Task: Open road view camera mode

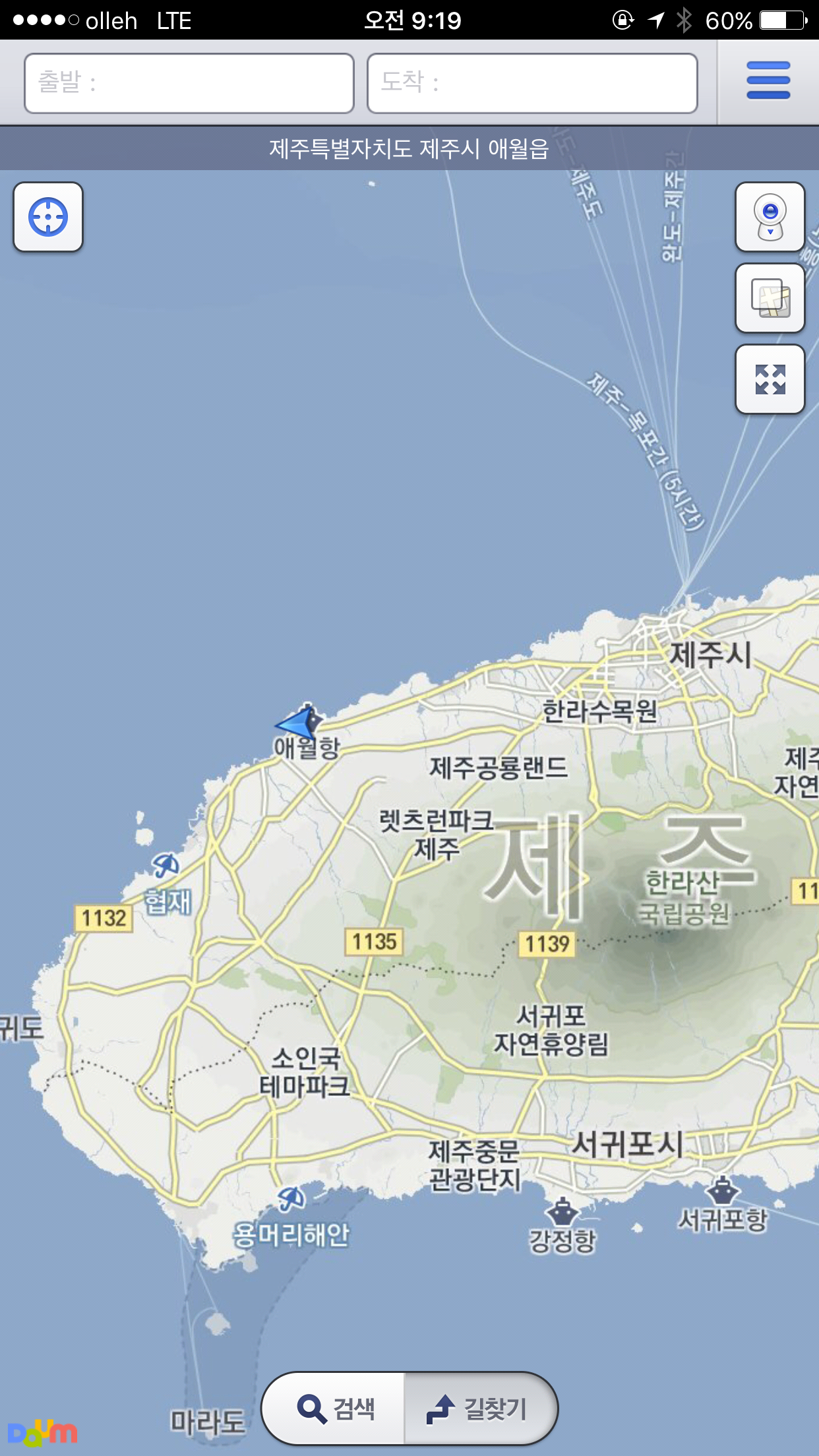Action: (770, 217)
